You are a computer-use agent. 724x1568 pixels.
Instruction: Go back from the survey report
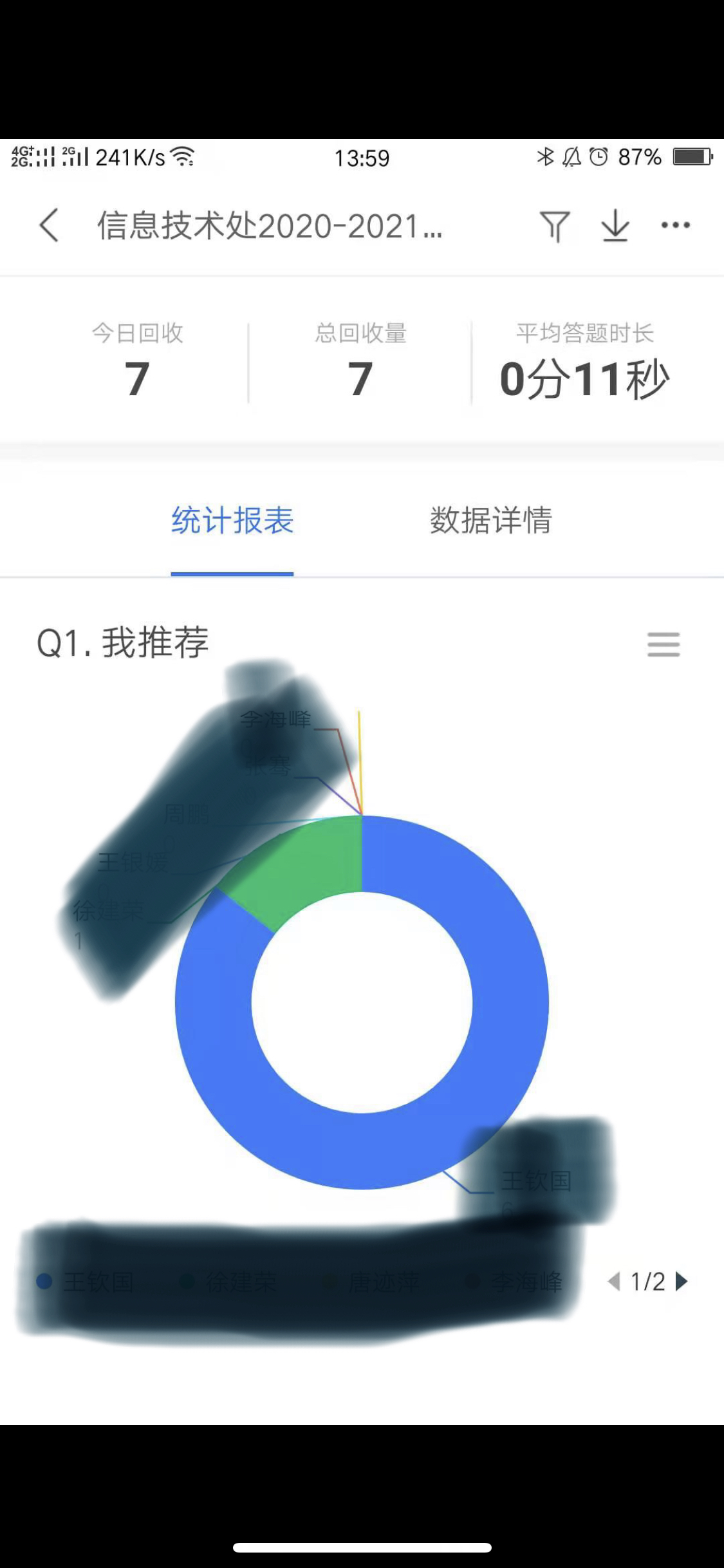[49, 225]
